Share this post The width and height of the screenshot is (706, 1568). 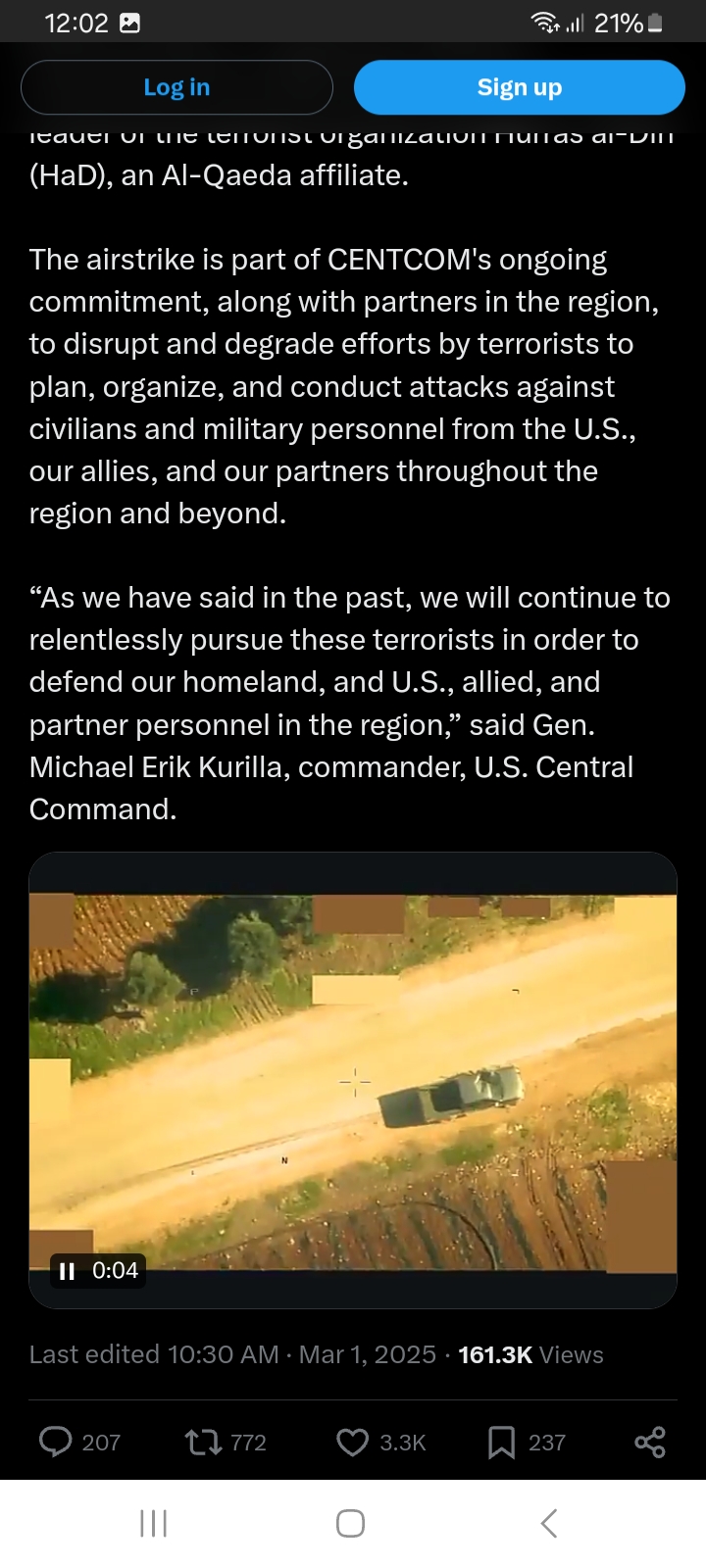pyautogui.click(x=650, y=1442)
